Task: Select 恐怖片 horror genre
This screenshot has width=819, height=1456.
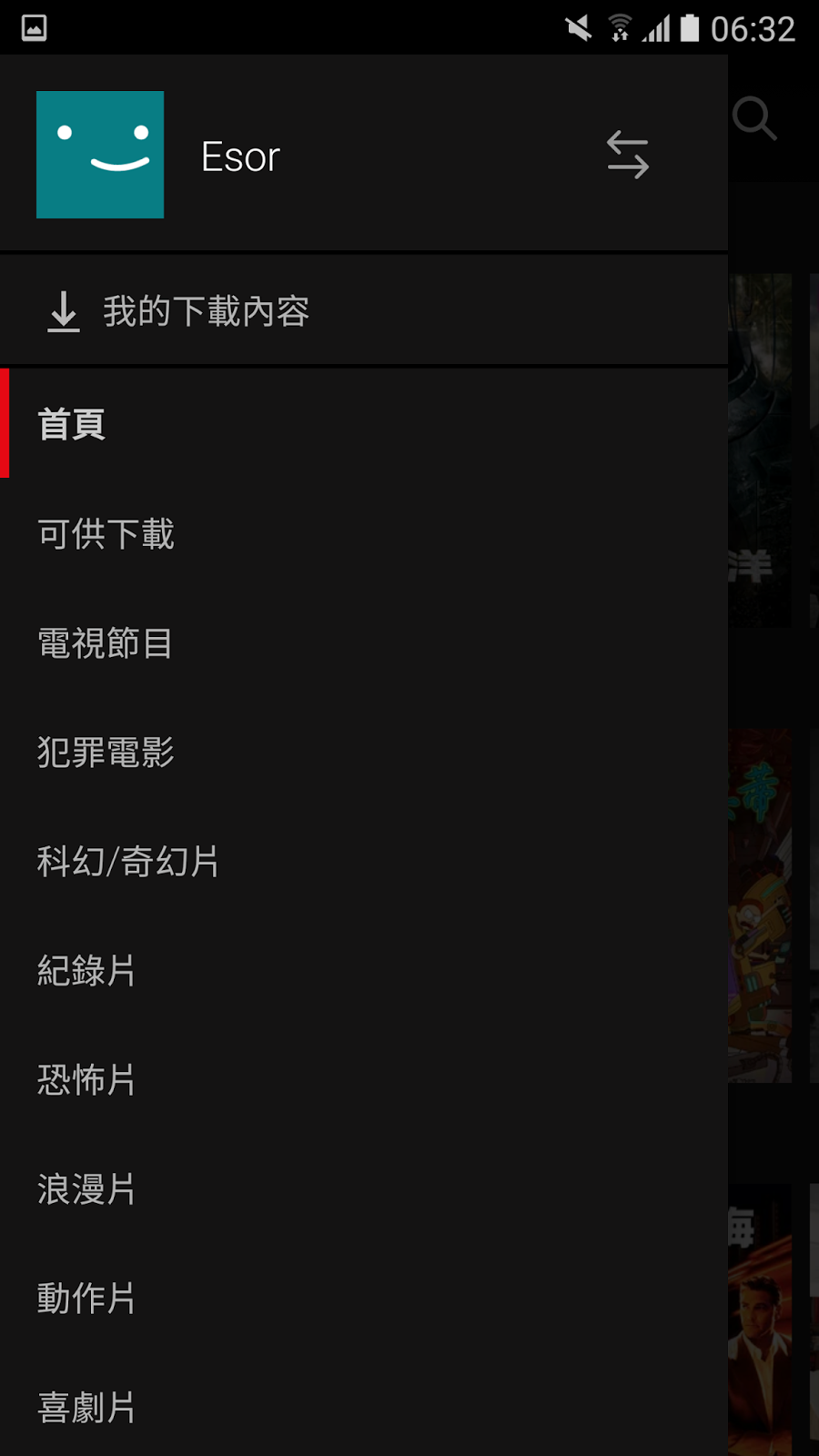Action: [x=86, y=1080]
